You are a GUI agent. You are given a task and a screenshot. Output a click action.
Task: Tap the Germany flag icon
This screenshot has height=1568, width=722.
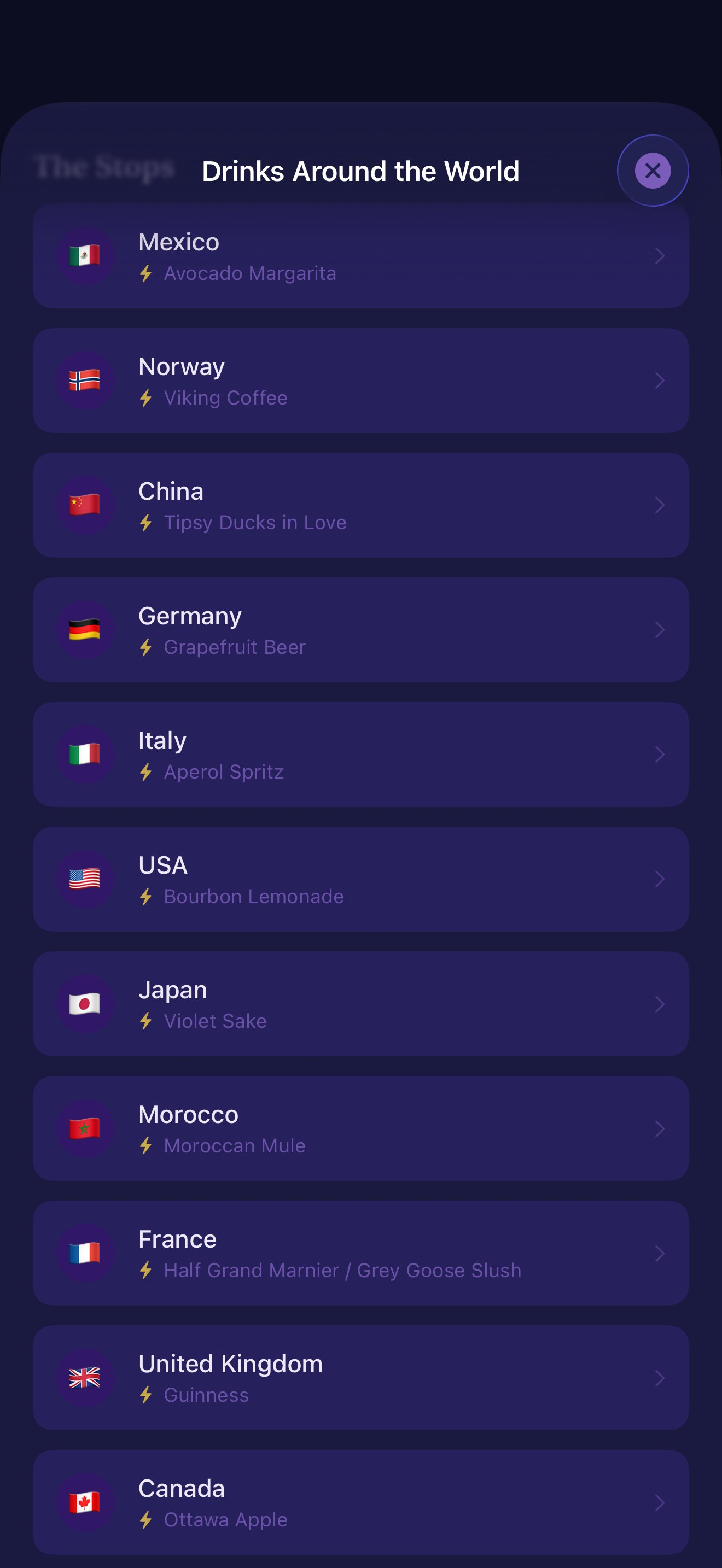point(86,630)
